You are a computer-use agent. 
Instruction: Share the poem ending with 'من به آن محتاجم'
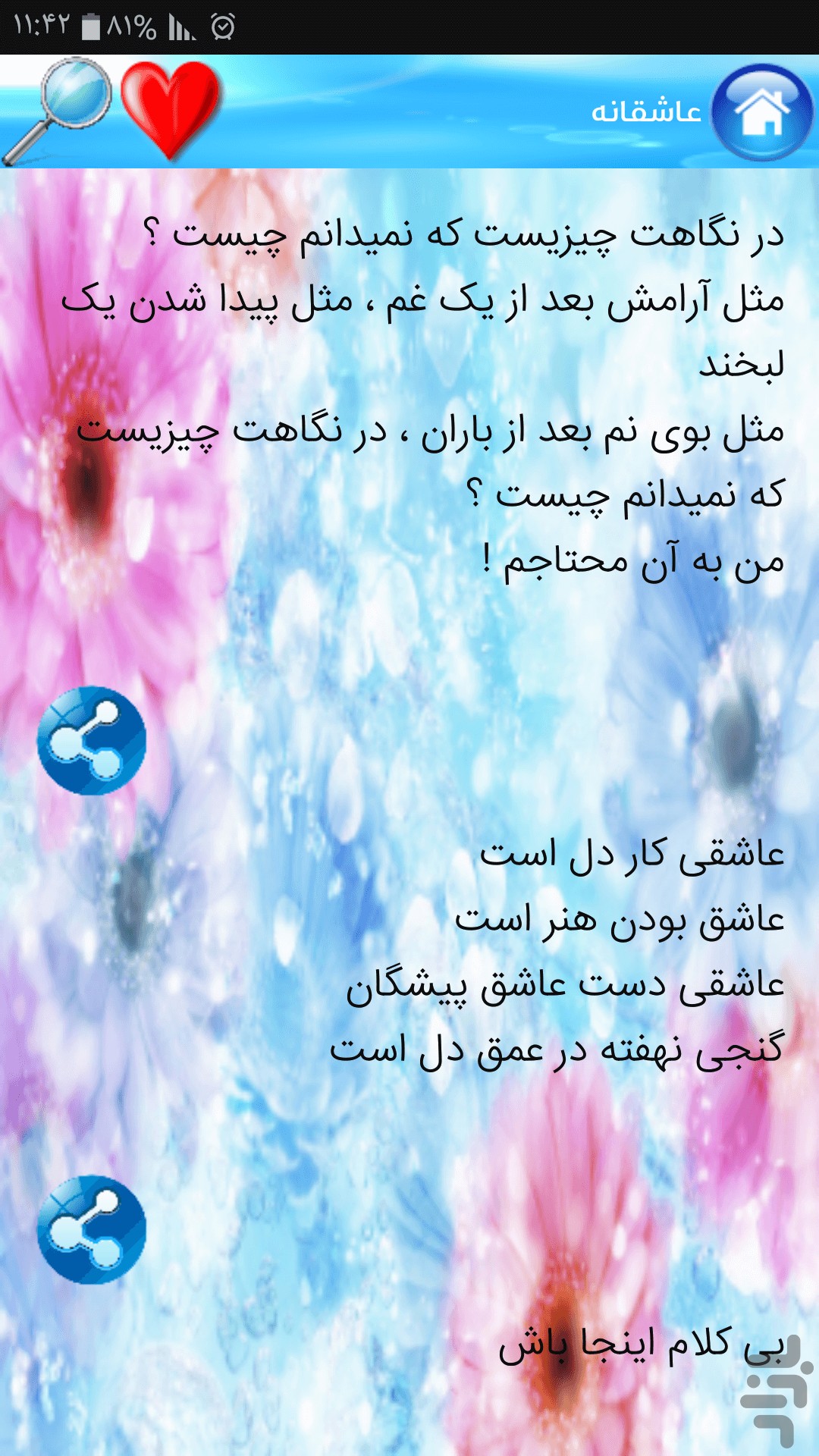[x=92, y=740]
